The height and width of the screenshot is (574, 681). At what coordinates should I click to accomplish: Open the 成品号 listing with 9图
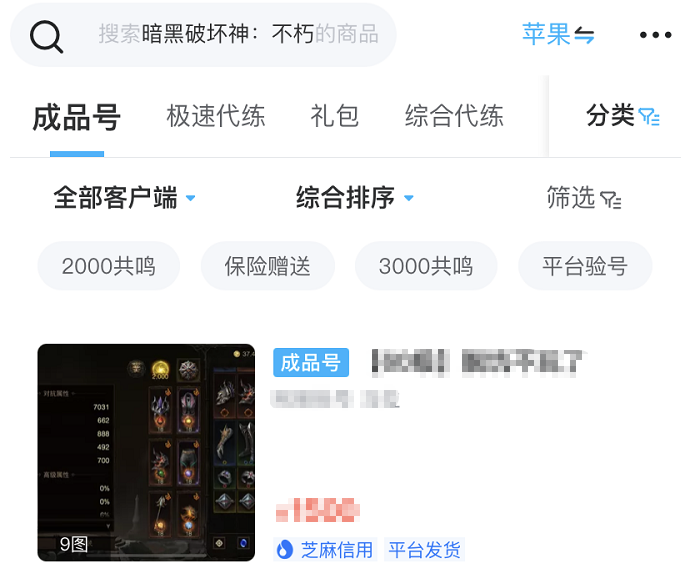click(146, 452)
